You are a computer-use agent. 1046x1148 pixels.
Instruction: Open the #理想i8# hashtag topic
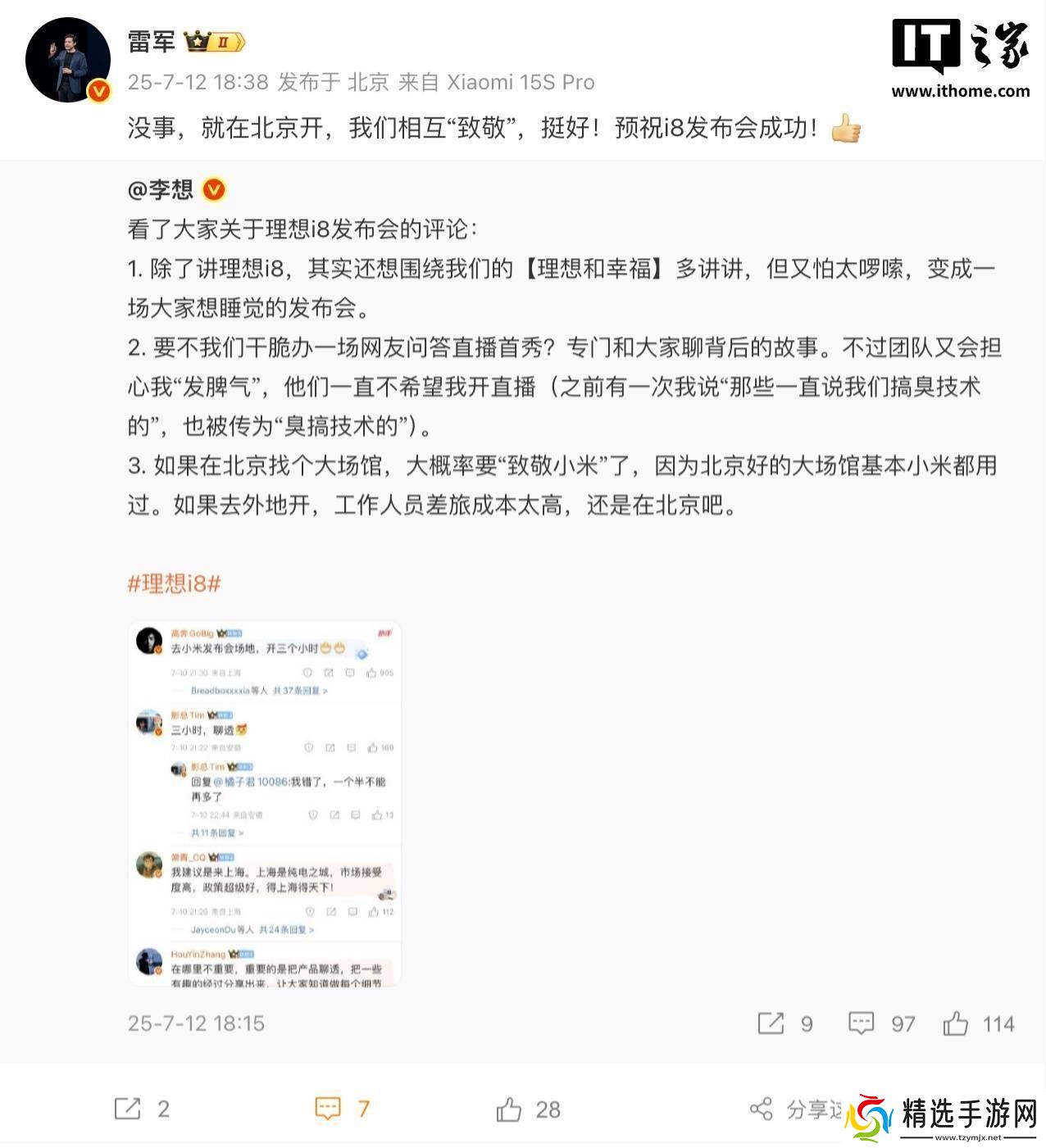click(175, 583)
